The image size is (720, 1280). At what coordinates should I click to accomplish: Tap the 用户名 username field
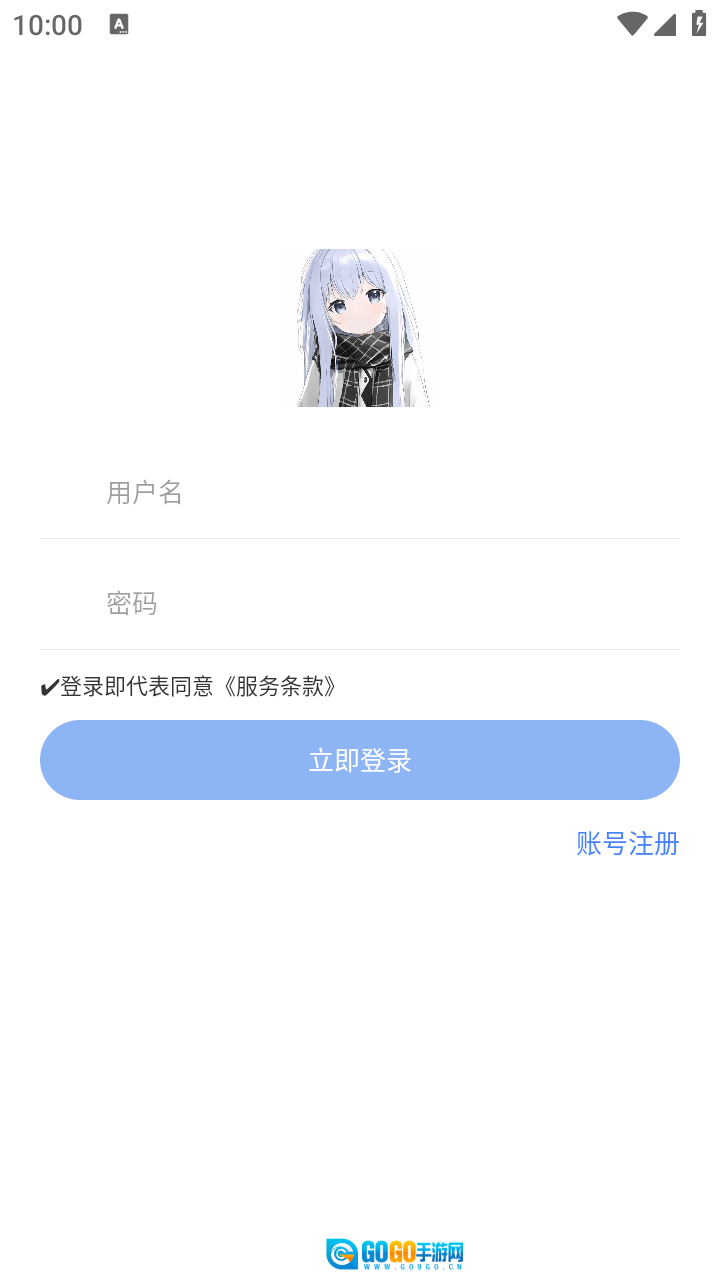[x=360, y=493]
